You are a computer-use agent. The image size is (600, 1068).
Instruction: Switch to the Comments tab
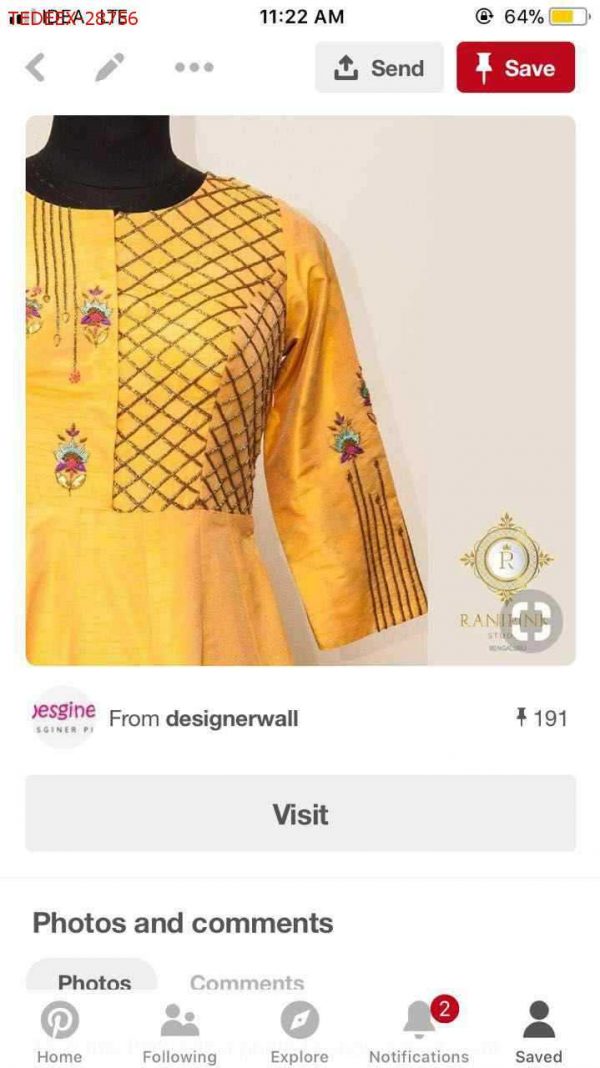[x=247, y=982]
